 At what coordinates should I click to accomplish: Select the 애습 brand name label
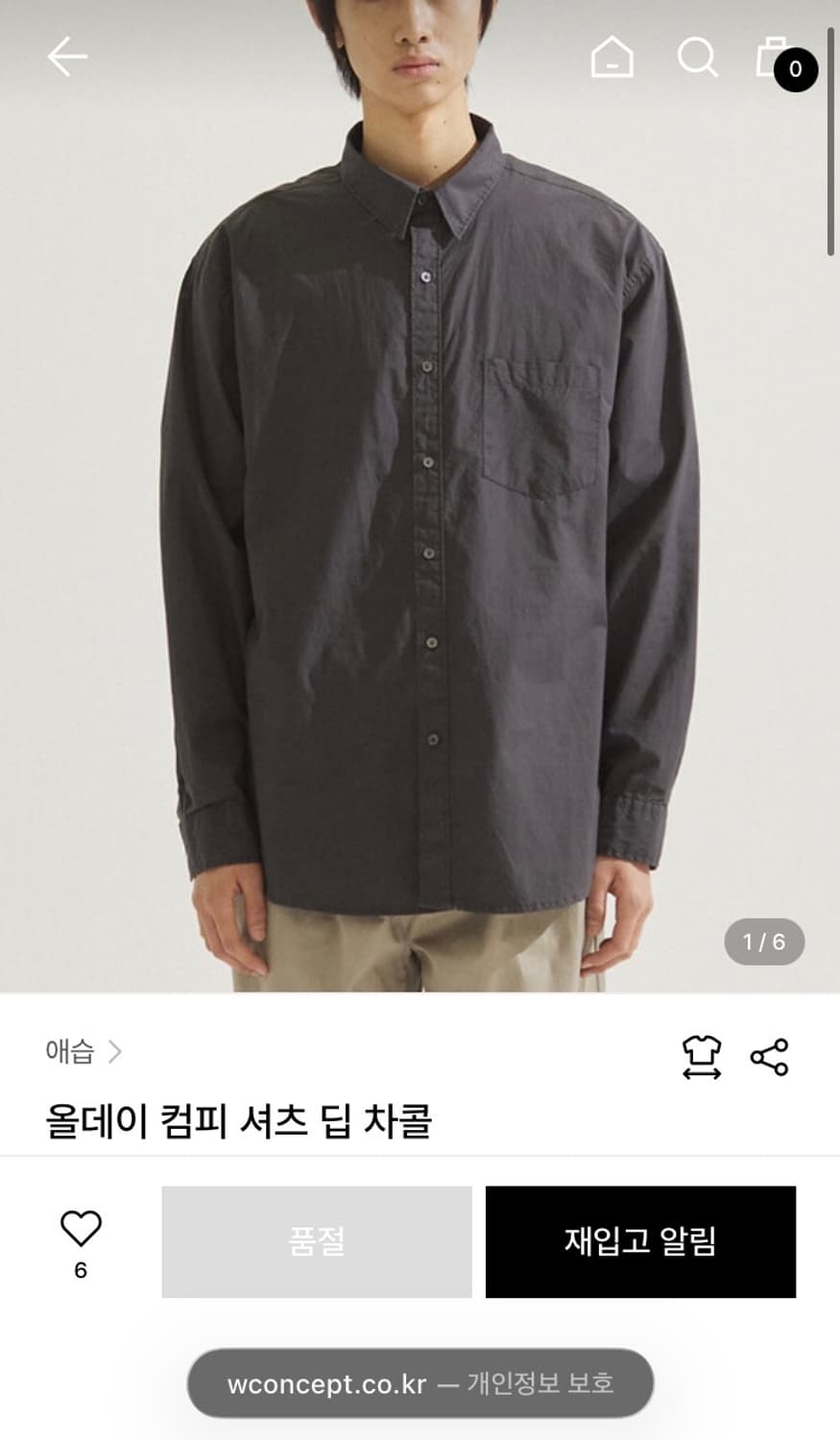pos(70,1052)
